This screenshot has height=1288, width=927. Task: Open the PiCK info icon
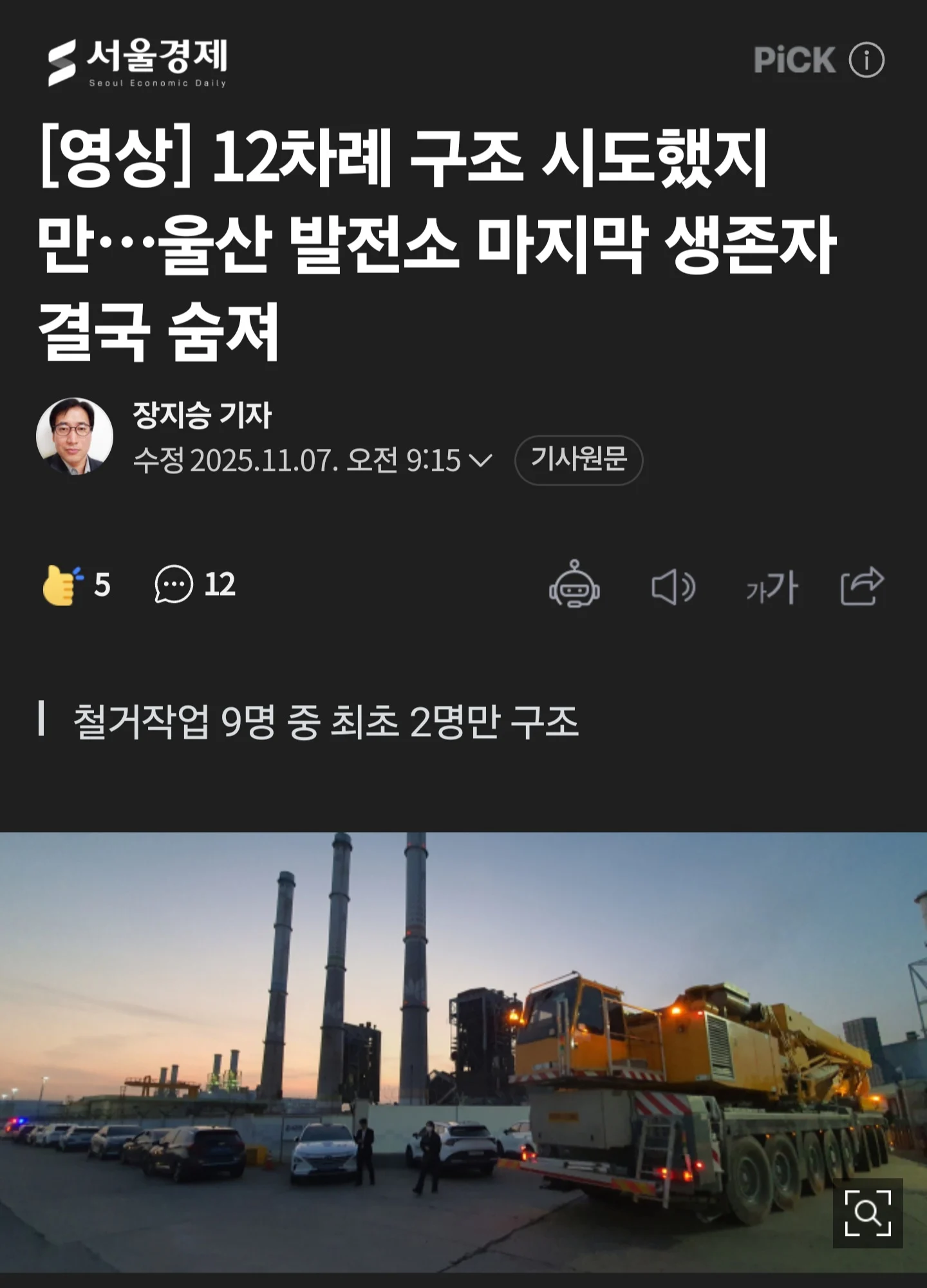866,61
